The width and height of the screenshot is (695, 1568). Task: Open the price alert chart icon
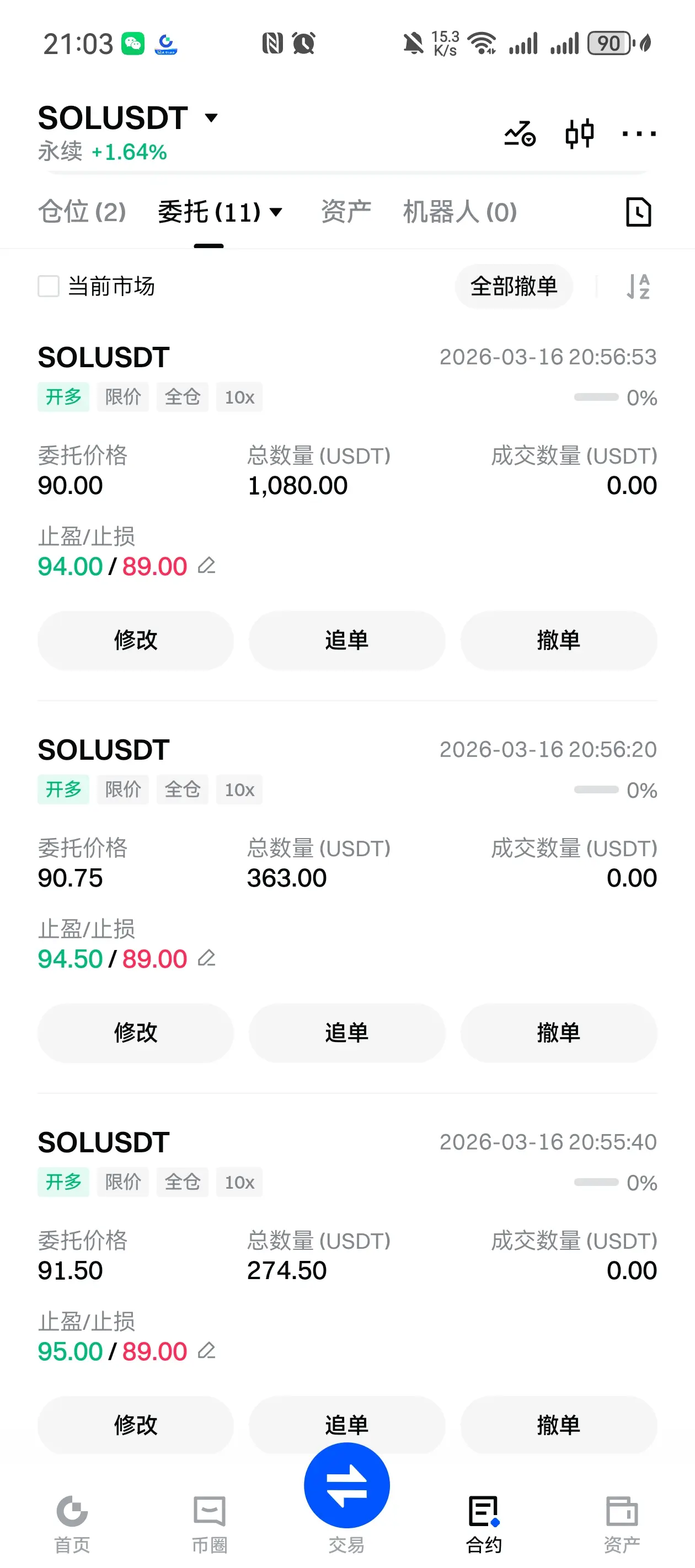[520, 133]
